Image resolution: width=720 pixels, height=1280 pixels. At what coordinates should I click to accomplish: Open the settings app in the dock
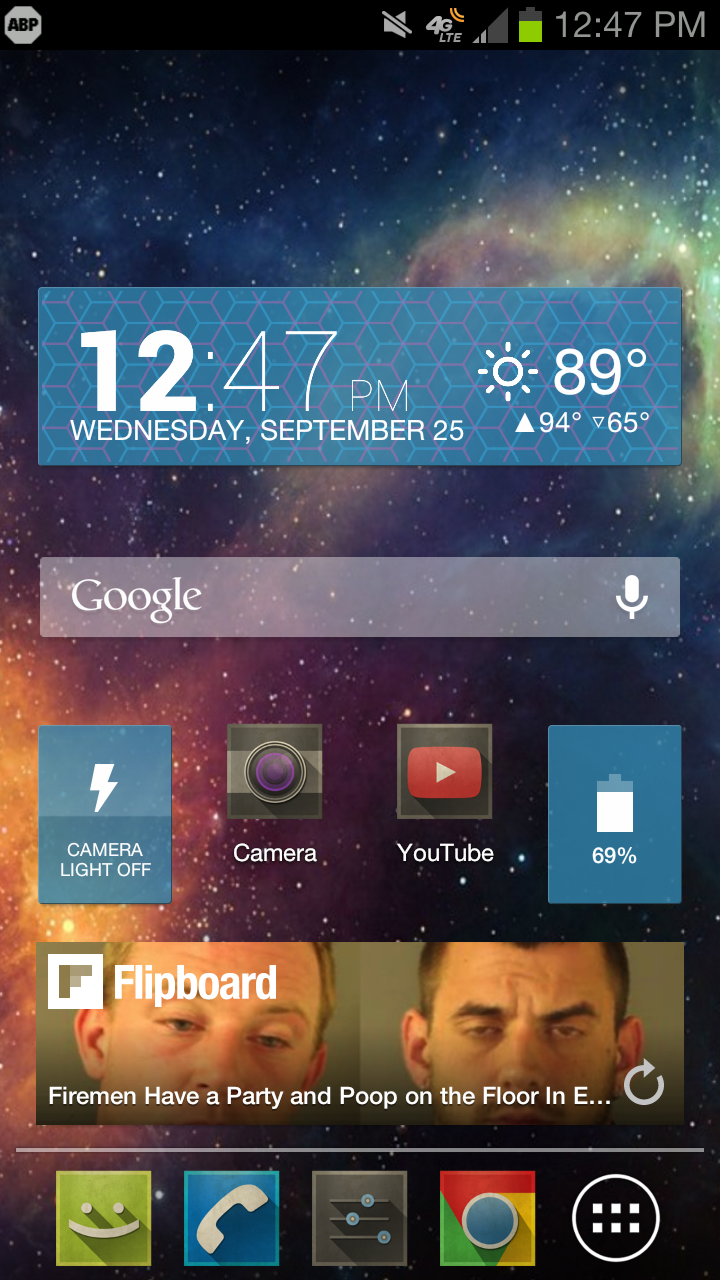click(359, 1219)
